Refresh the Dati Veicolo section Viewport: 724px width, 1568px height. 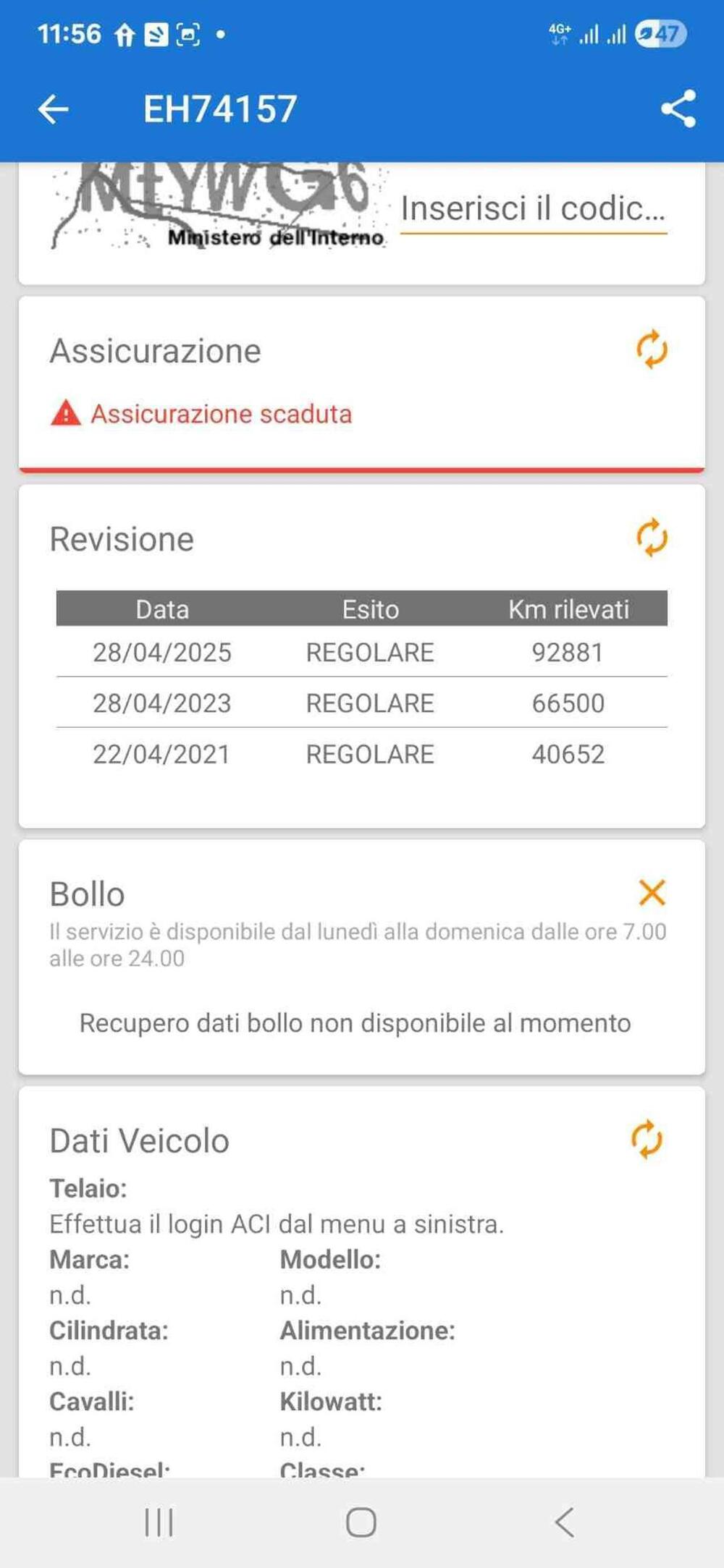tap(647, 1140)
